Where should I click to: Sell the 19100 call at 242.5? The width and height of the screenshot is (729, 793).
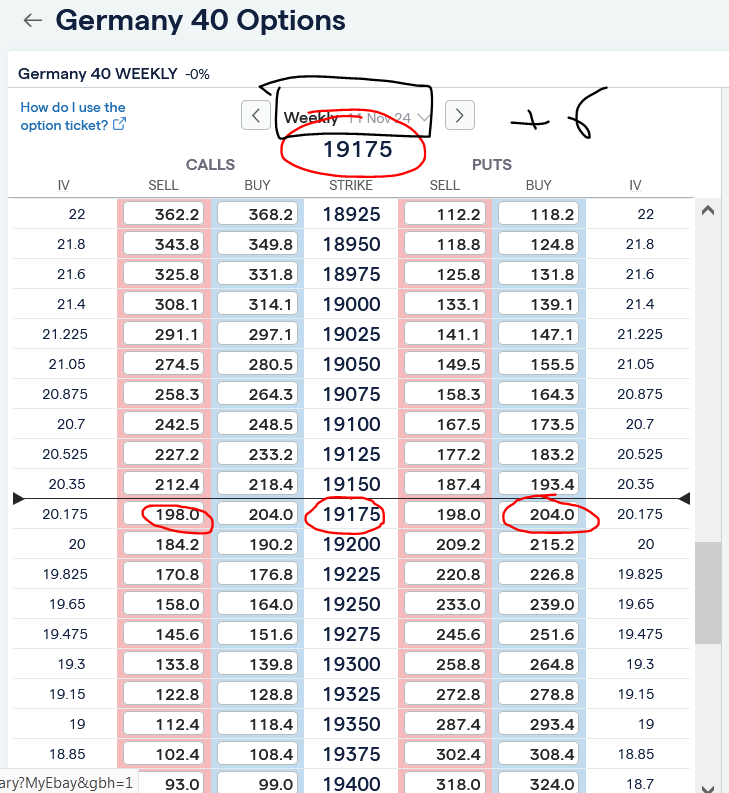163,425
